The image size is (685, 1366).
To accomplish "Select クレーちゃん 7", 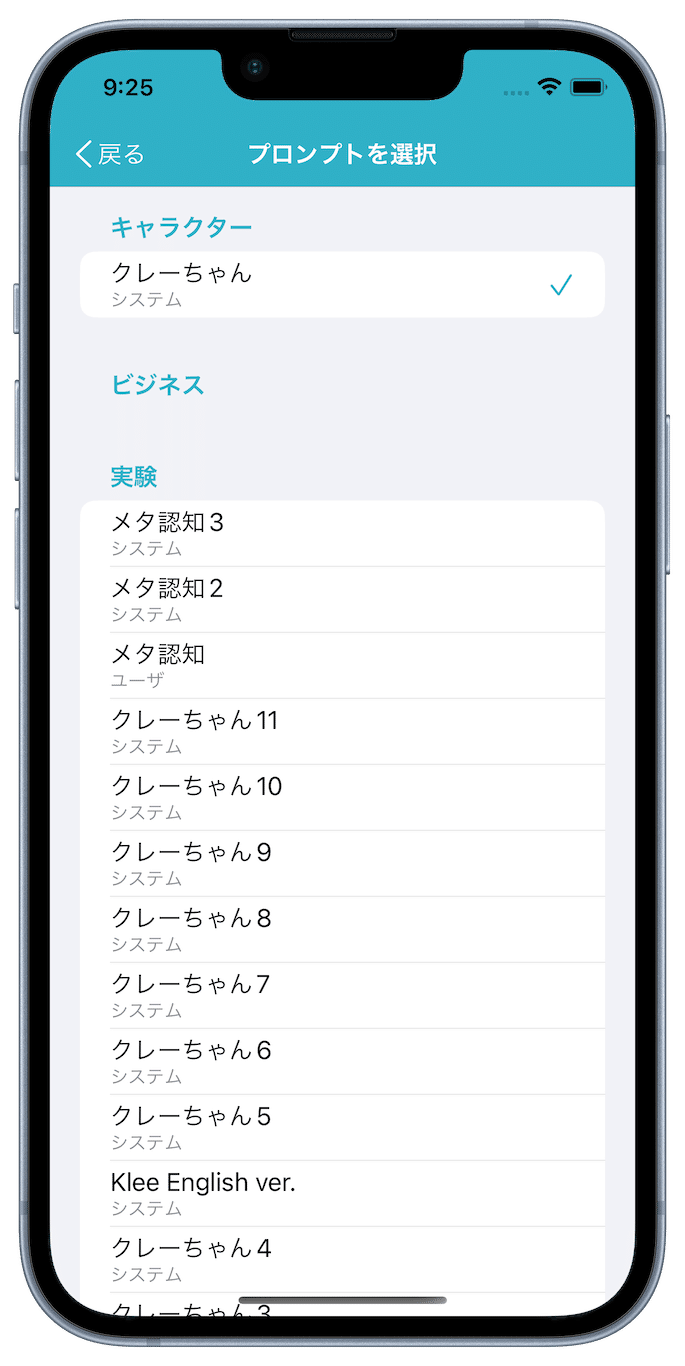I will point(342,996).
